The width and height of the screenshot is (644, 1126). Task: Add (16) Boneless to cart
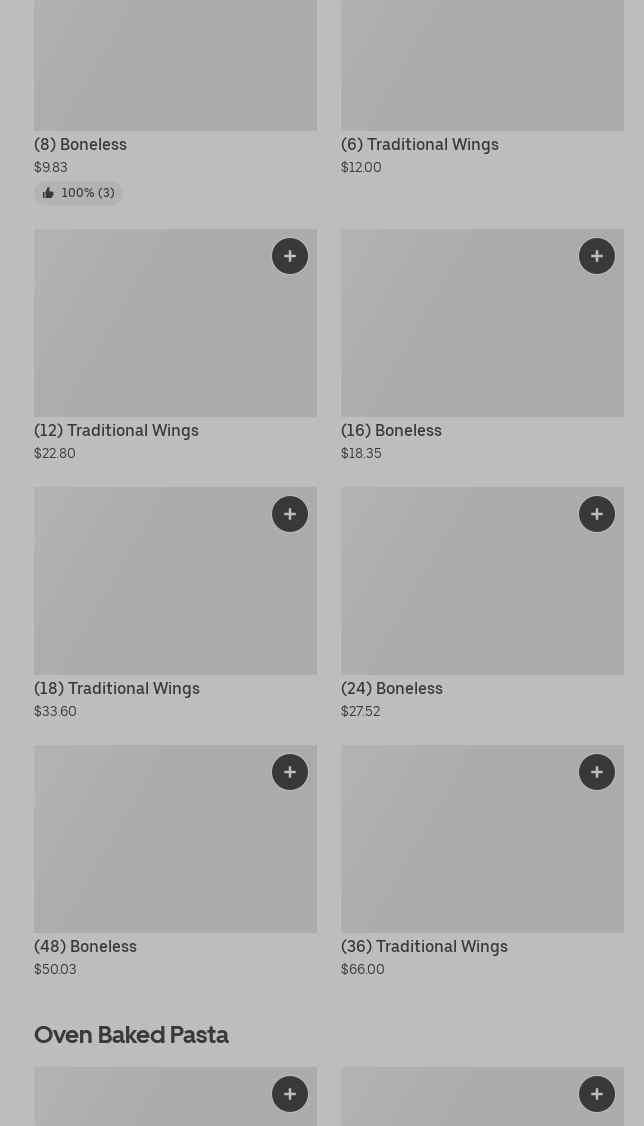(597, 256)
